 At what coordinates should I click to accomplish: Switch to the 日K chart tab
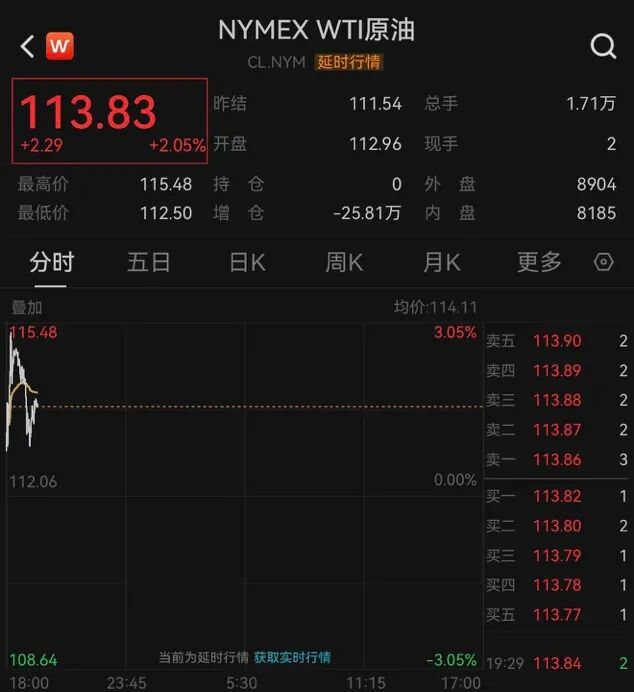point(247,262)
